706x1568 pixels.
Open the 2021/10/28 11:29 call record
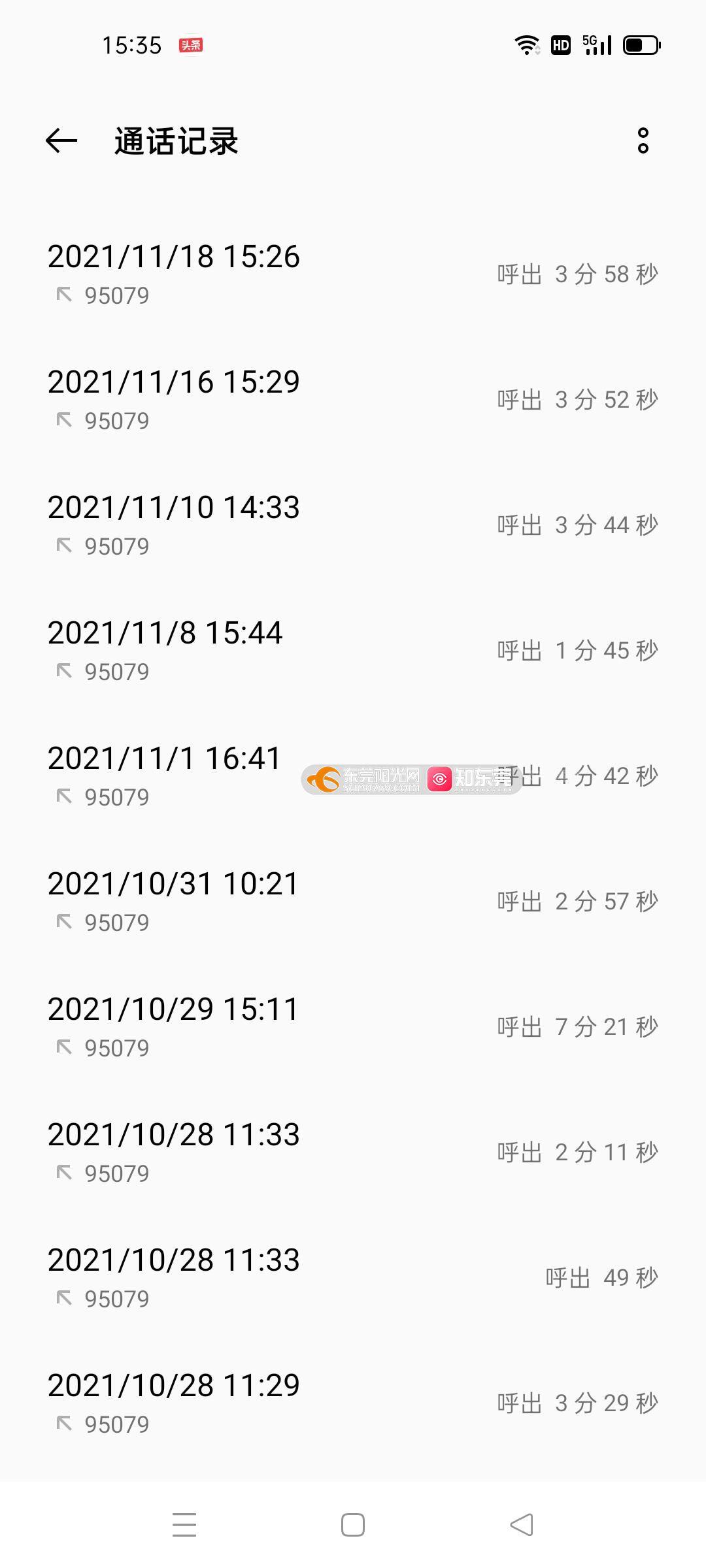pos(353,1403)
